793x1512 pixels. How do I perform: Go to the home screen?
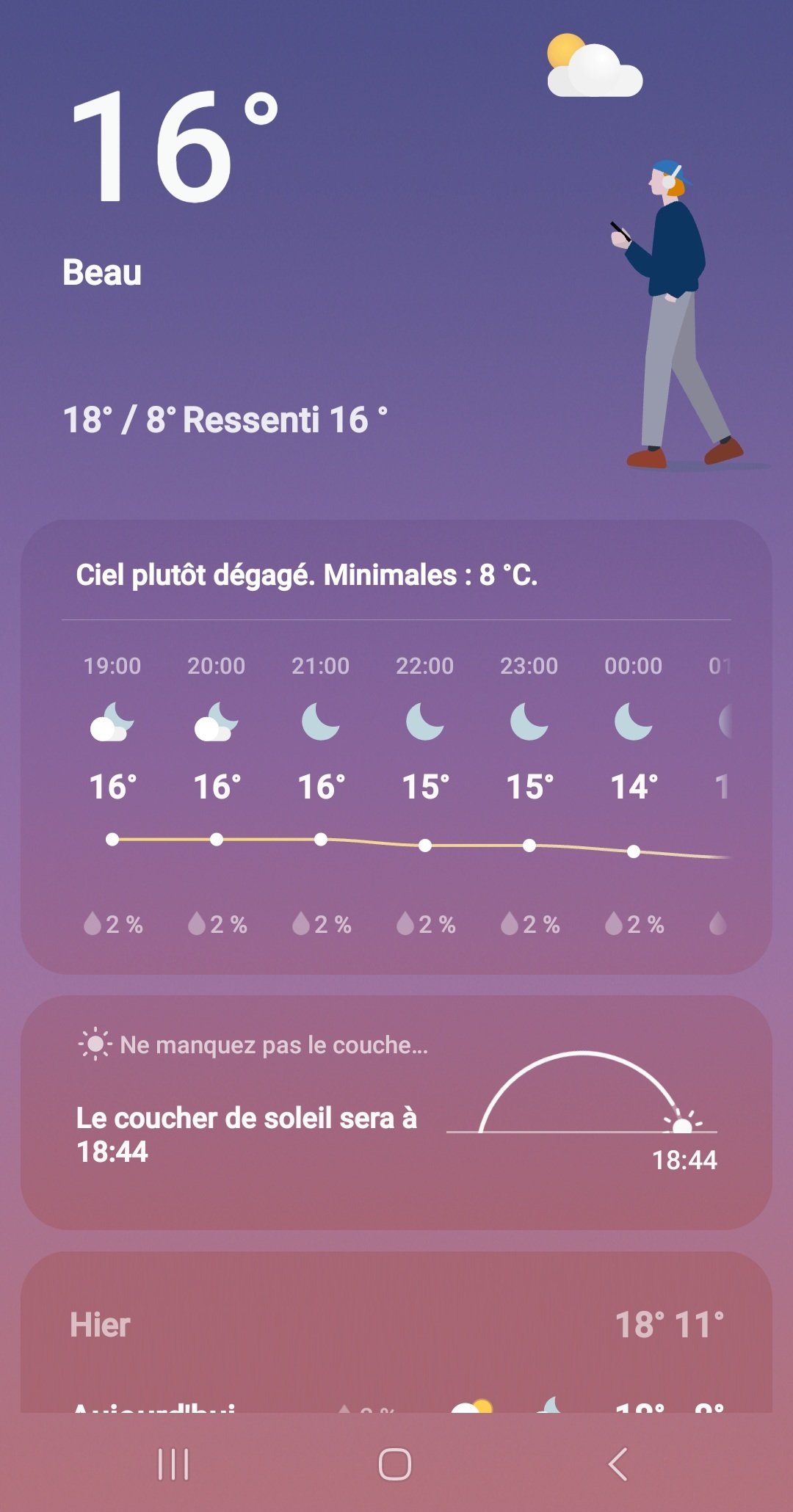point(395,1464)
